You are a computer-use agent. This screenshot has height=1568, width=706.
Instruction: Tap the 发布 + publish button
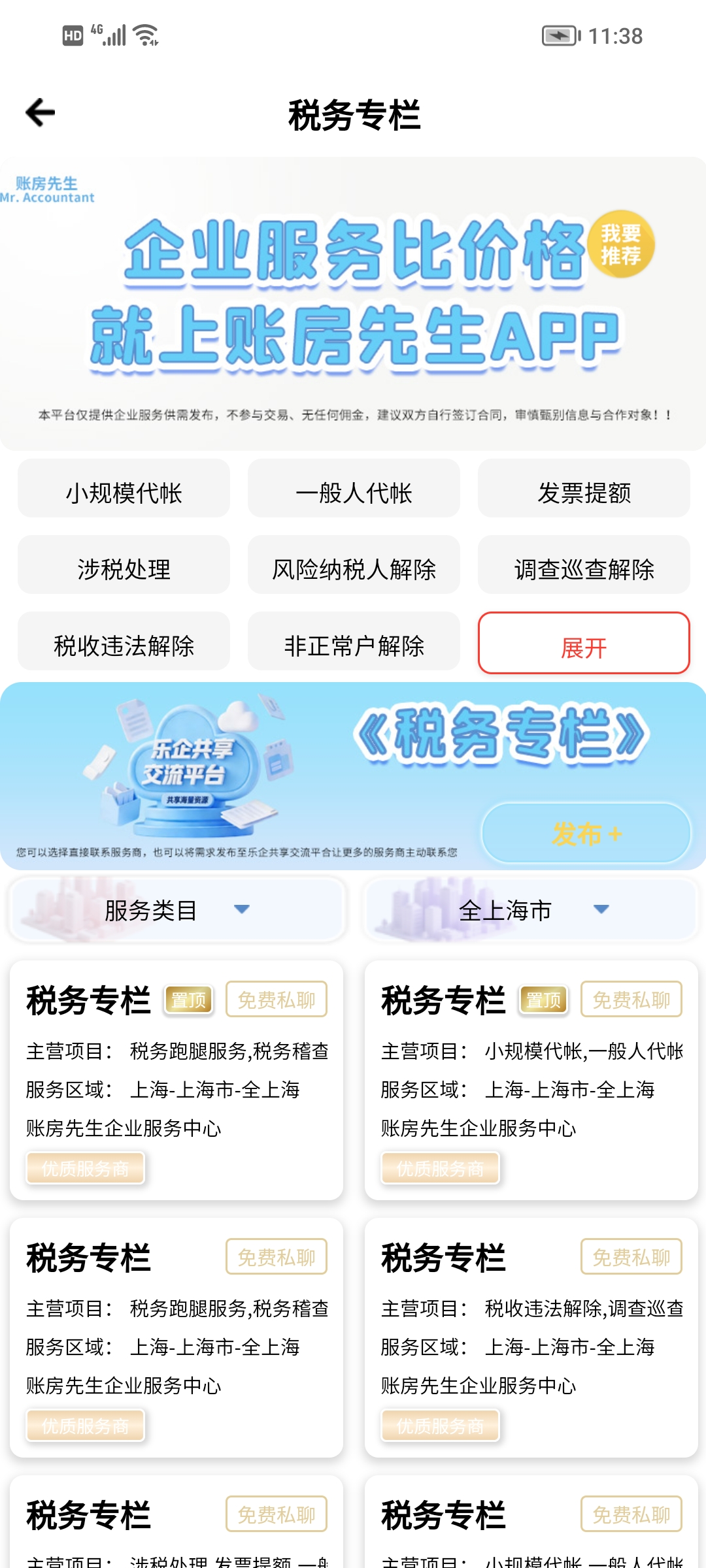(586, 834)
